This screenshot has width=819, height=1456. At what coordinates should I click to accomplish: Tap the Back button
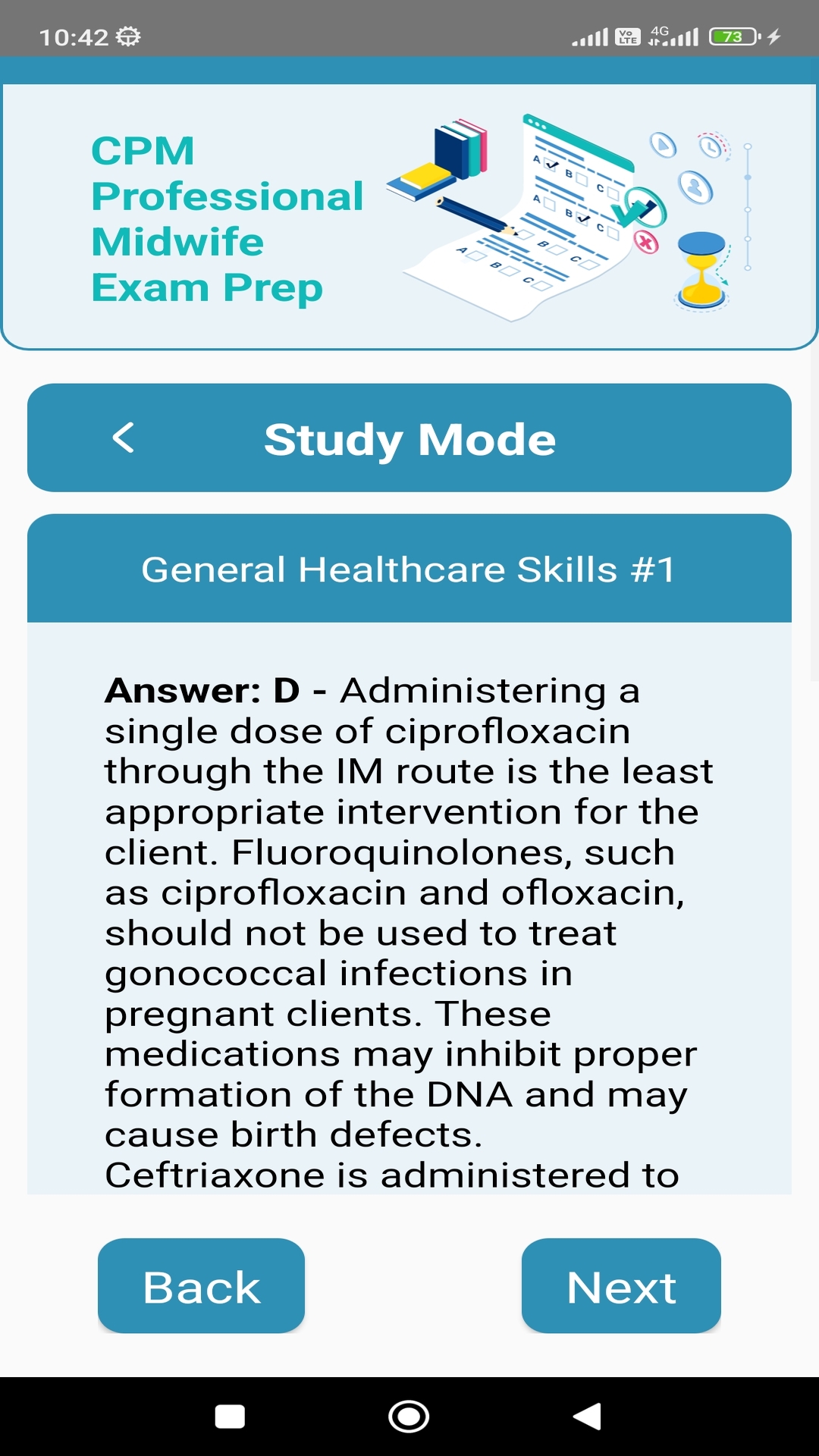(x=201, y=1285)
